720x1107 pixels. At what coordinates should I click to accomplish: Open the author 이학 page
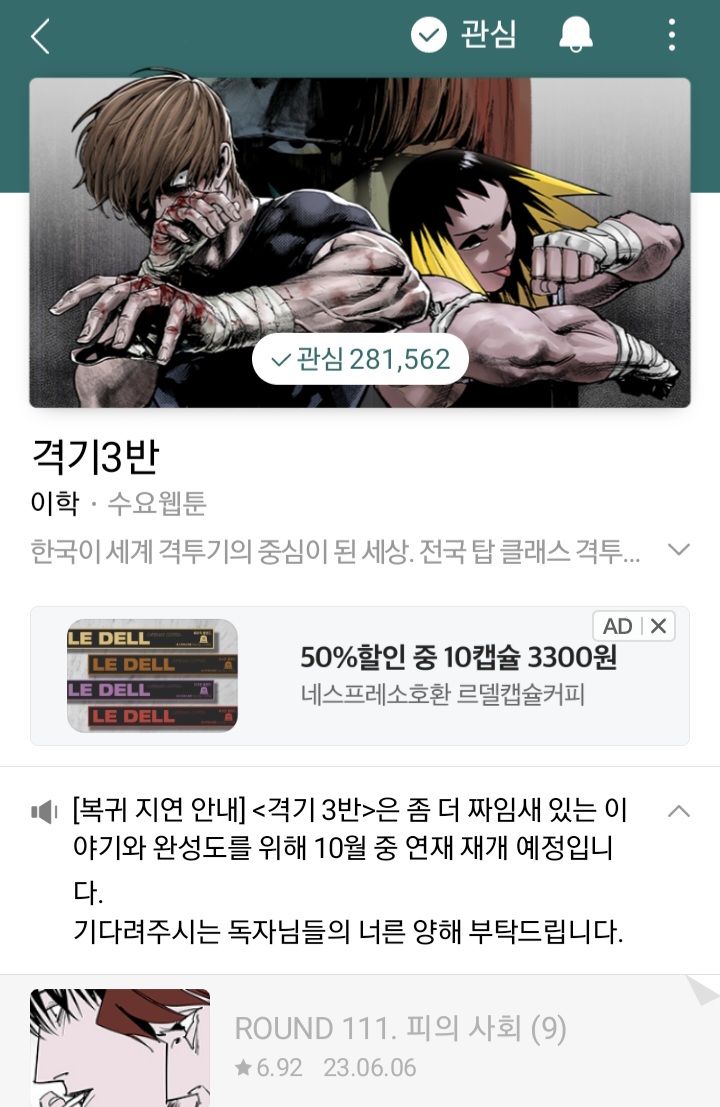(54, 503)
